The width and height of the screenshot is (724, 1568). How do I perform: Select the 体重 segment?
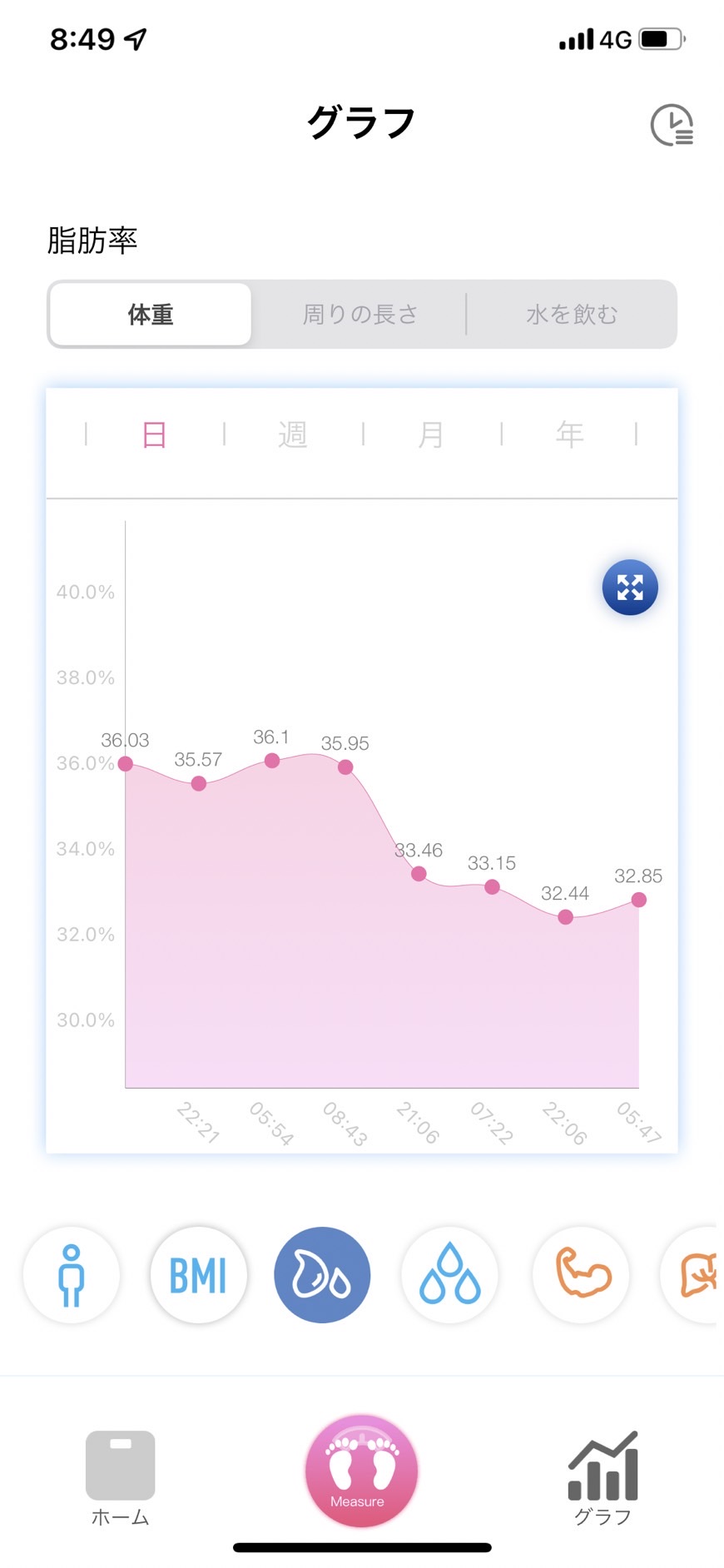(151, 315)
